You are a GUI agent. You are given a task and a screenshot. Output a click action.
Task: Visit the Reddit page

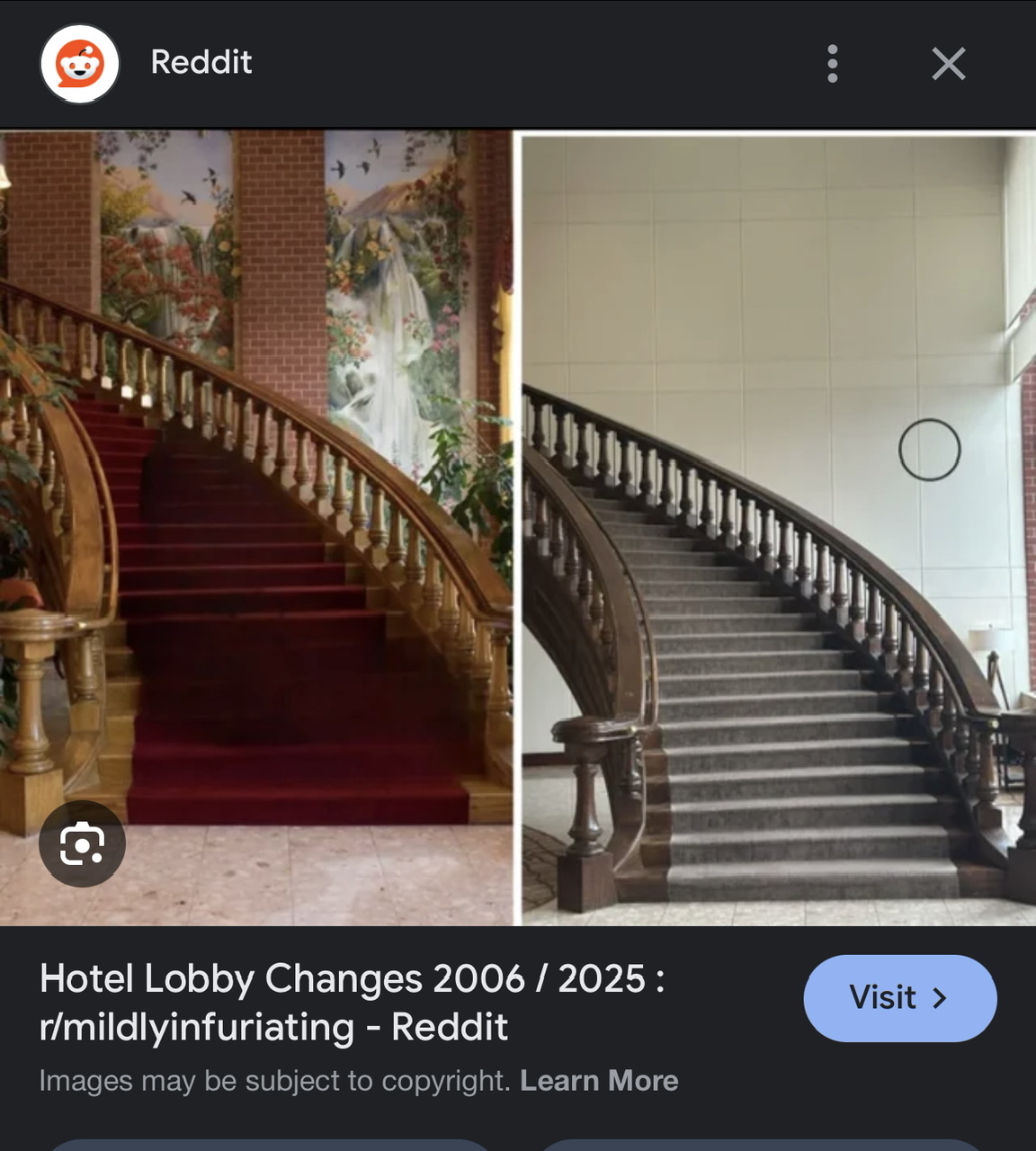[x=899, y=998]
